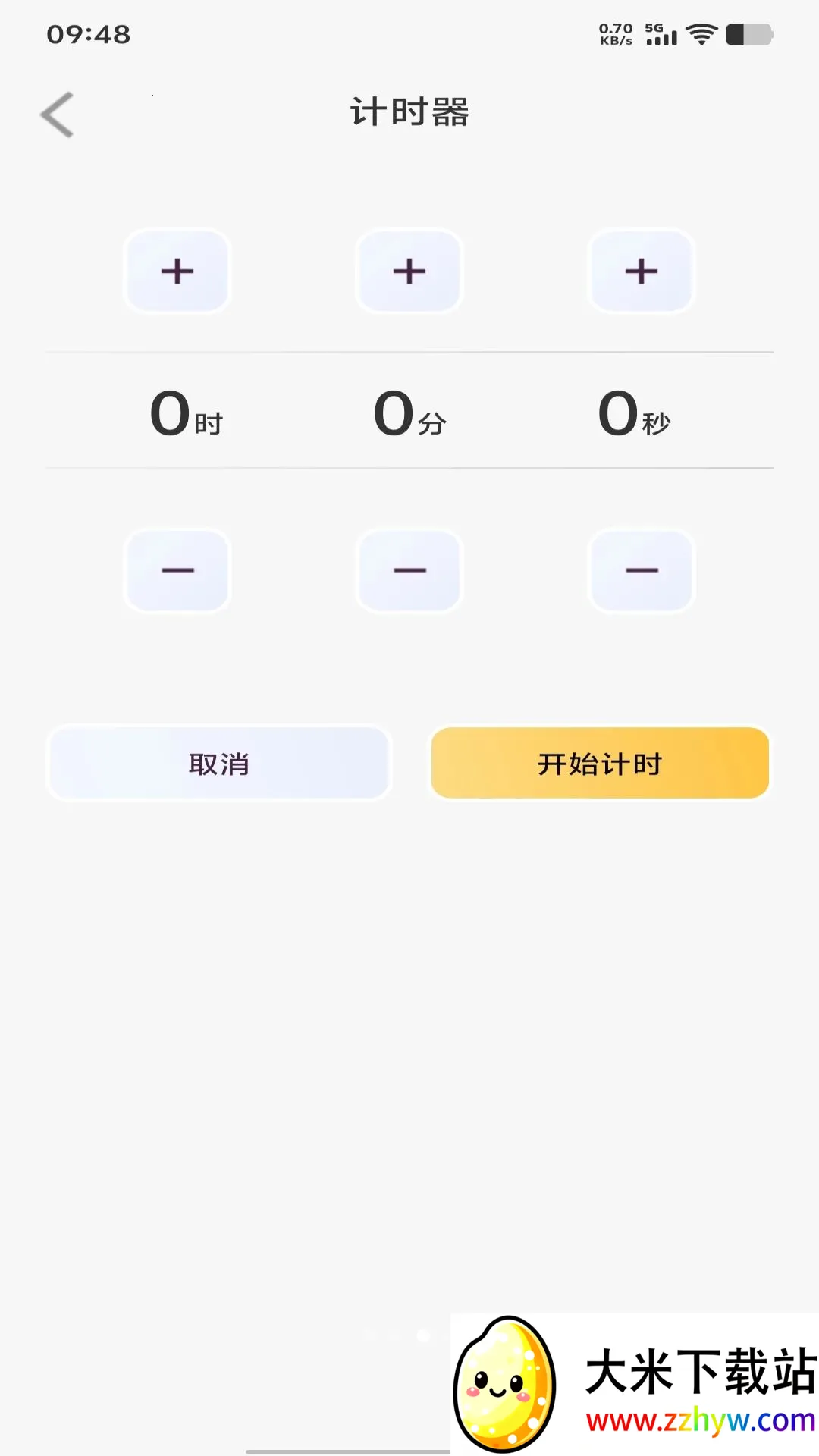Increase the hours with the plus button

[177, 271]
